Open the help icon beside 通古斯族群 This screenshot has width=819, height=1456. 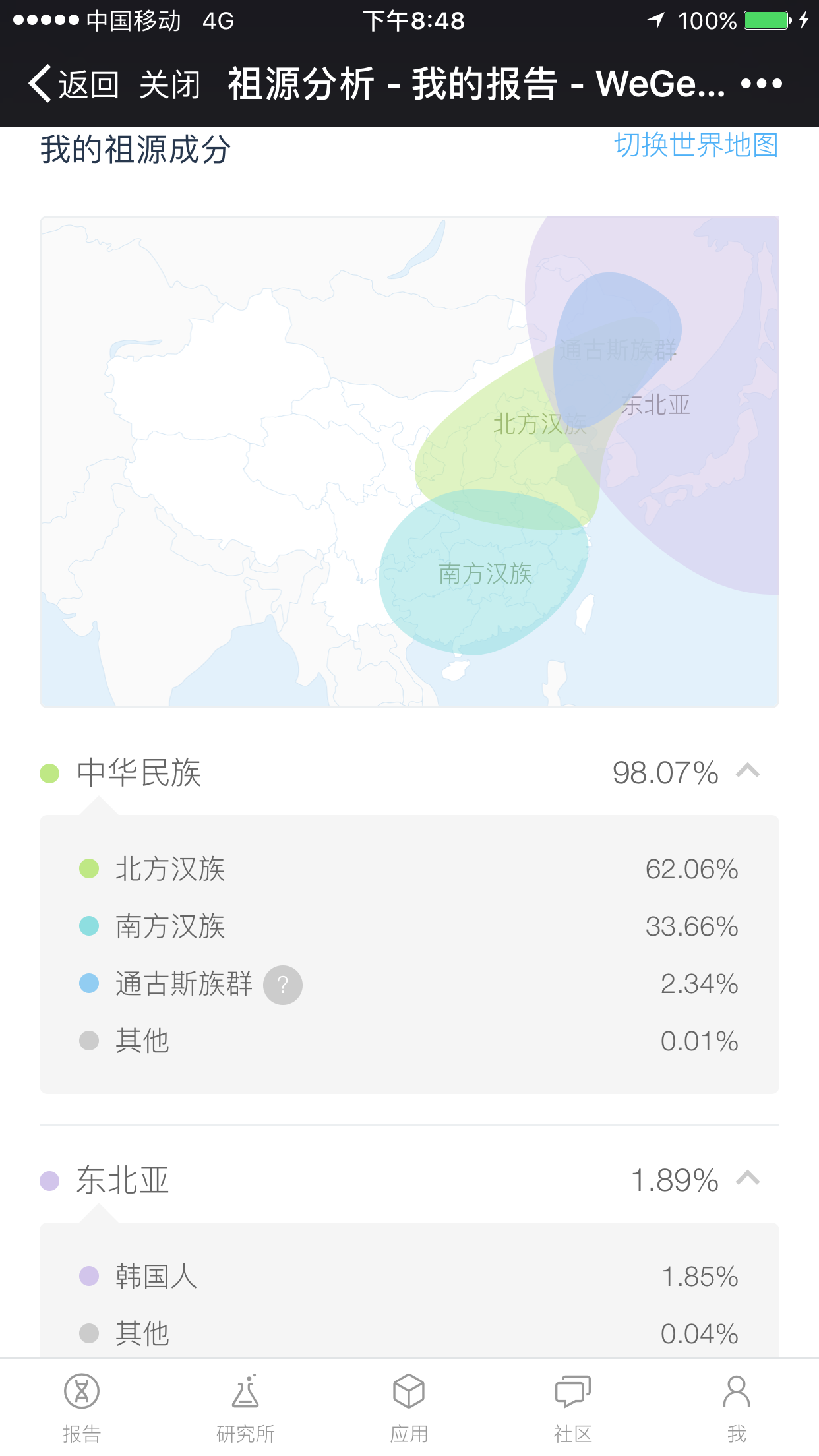coord(283,985)
